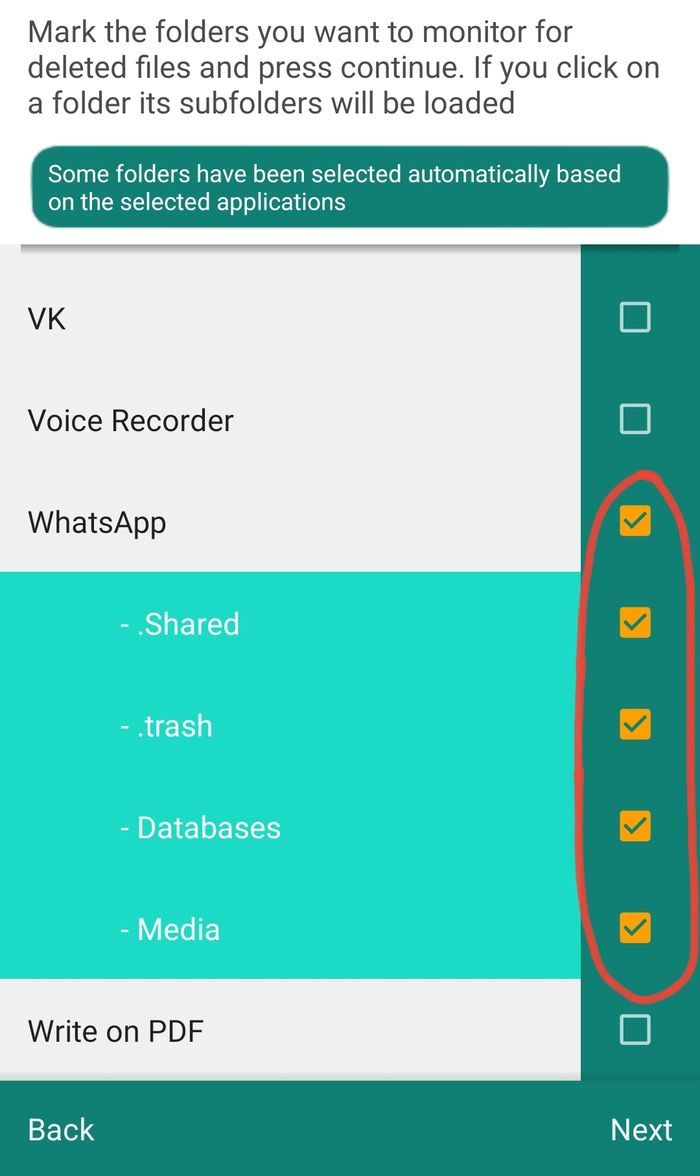Load subfolders of Write on PDF
Image resolution: width=700 pixels, height=1176 pixels.
pyautogui.click(x=290, y=1030)
